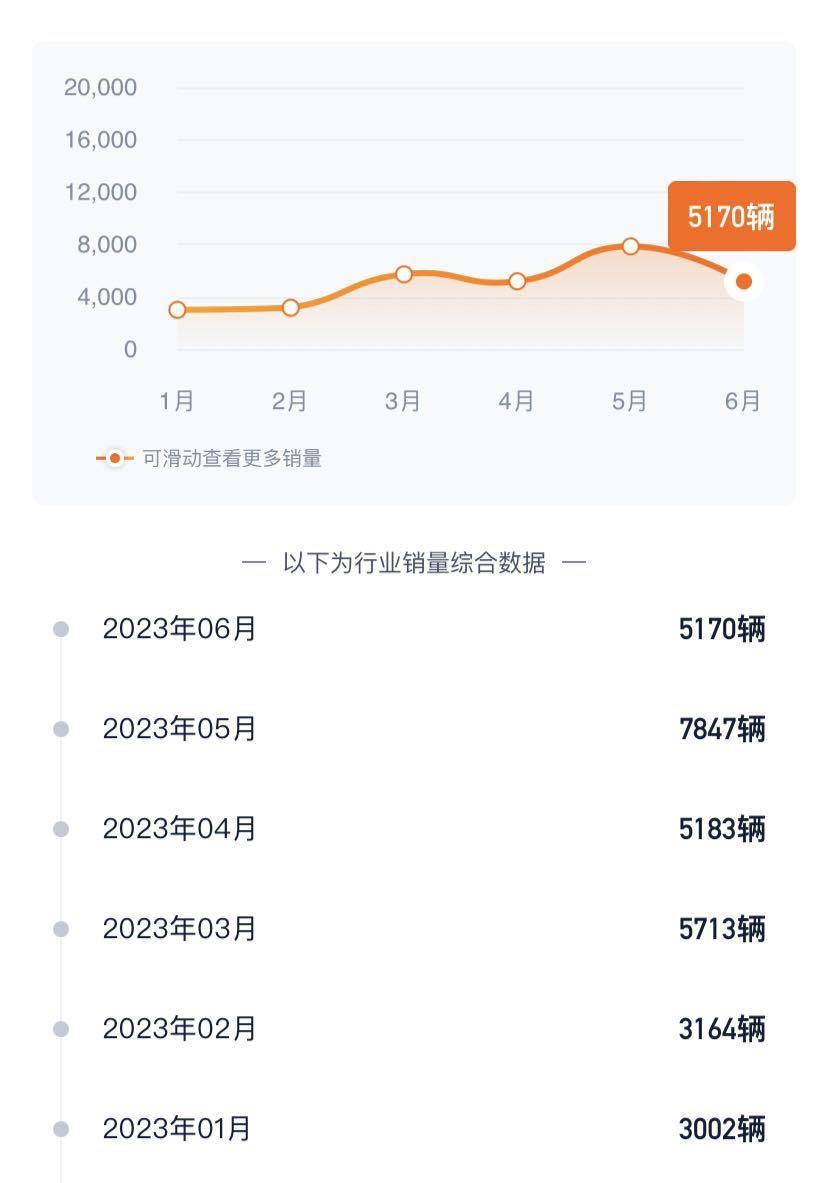Select the 1月 data point on chart
This screenshot has width=828, height=1183.
point(177,310)
